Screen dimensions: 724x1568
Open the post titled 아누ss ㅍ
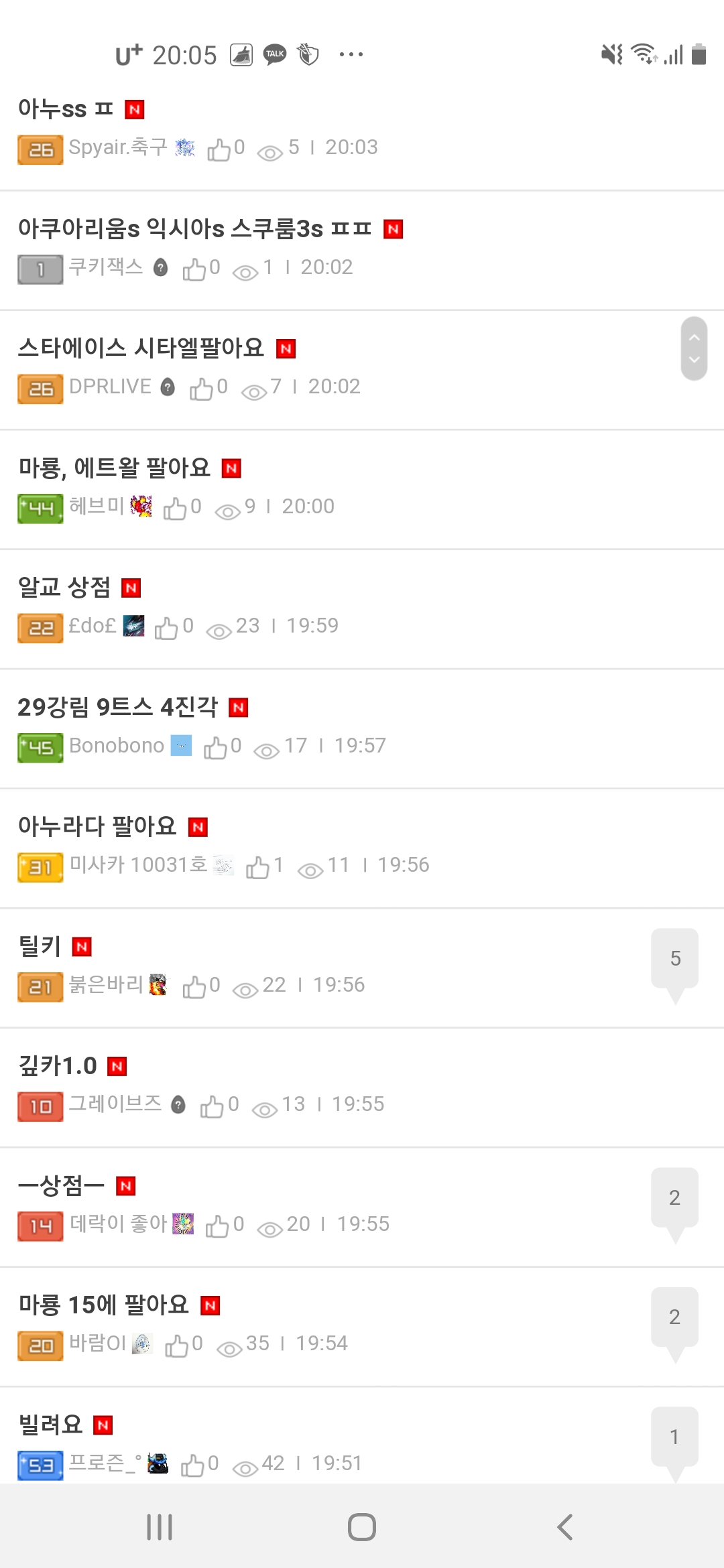point(66,109)
